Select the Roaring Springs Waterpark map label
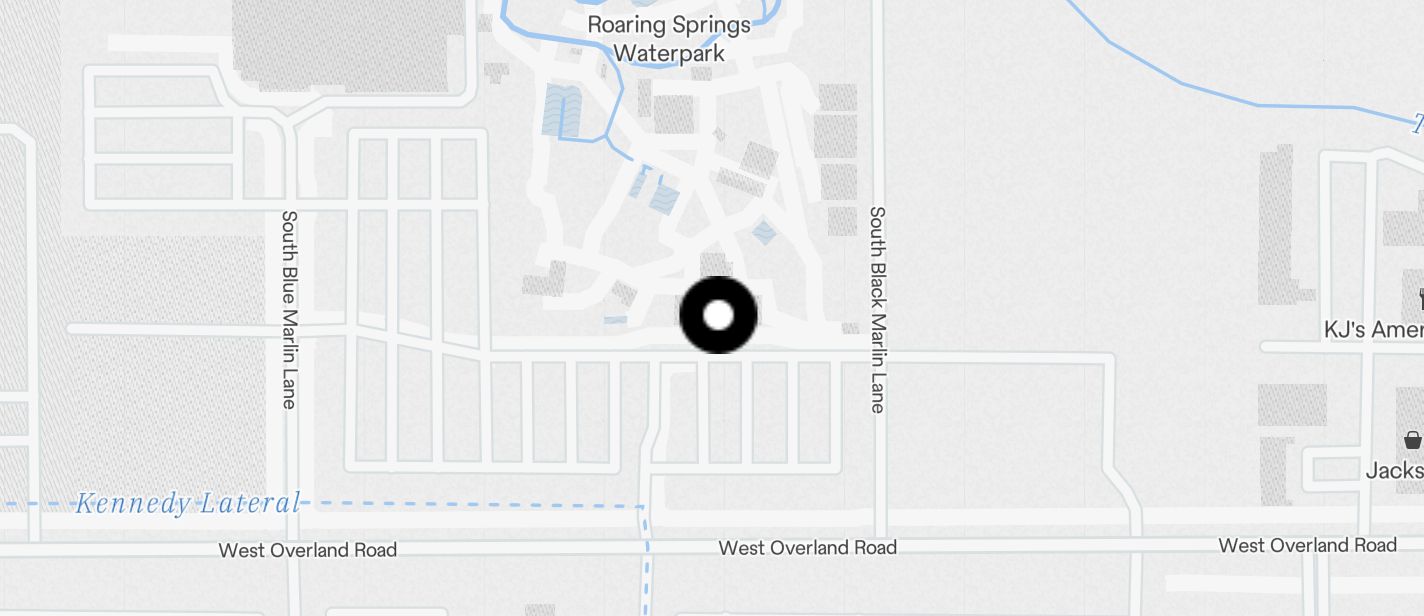 (x=669, y=39)
